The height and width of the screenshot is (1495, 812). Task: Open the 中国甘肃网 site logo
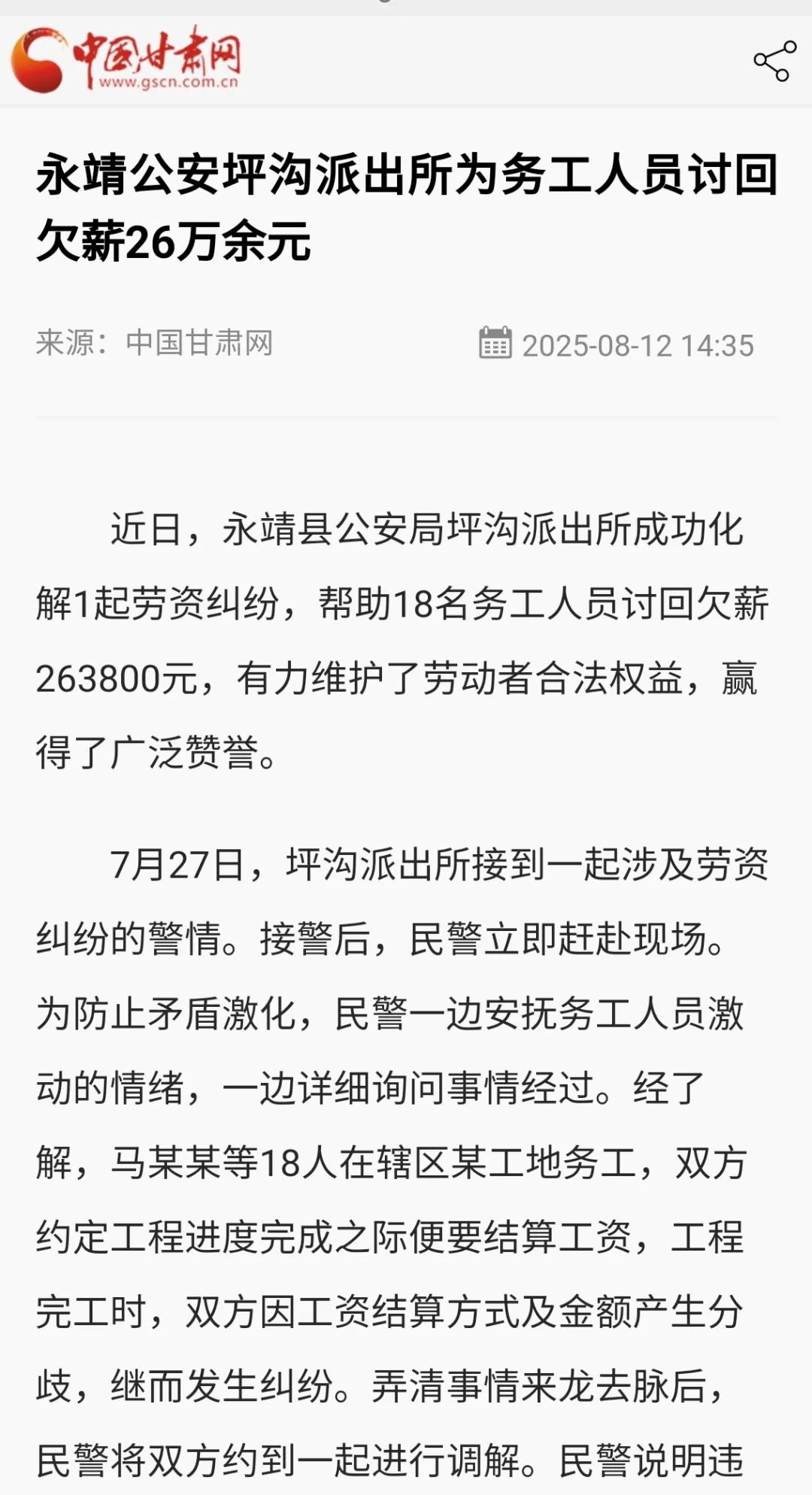[x=126, y=59]
